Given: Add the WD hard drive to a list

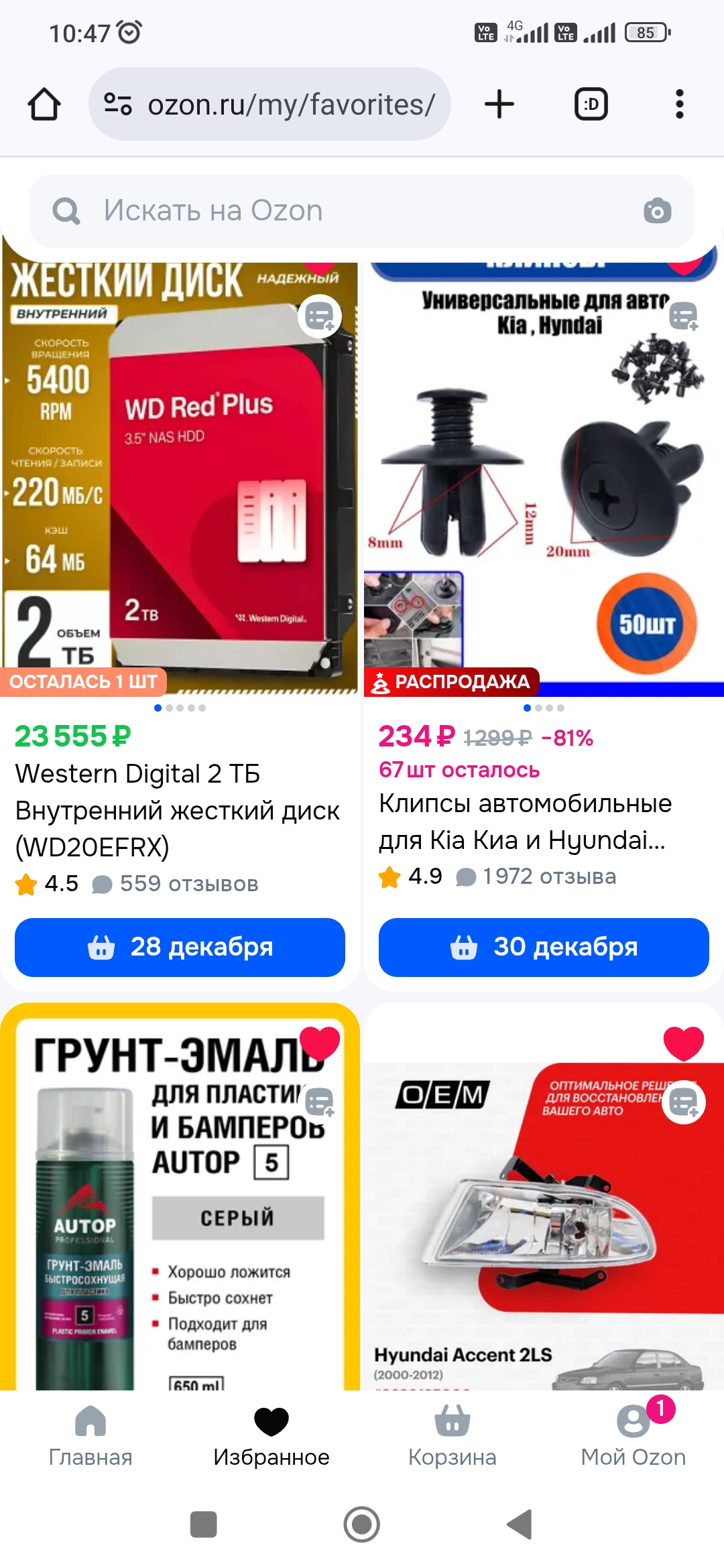Looking at the screenshot, I should (319, 316).
